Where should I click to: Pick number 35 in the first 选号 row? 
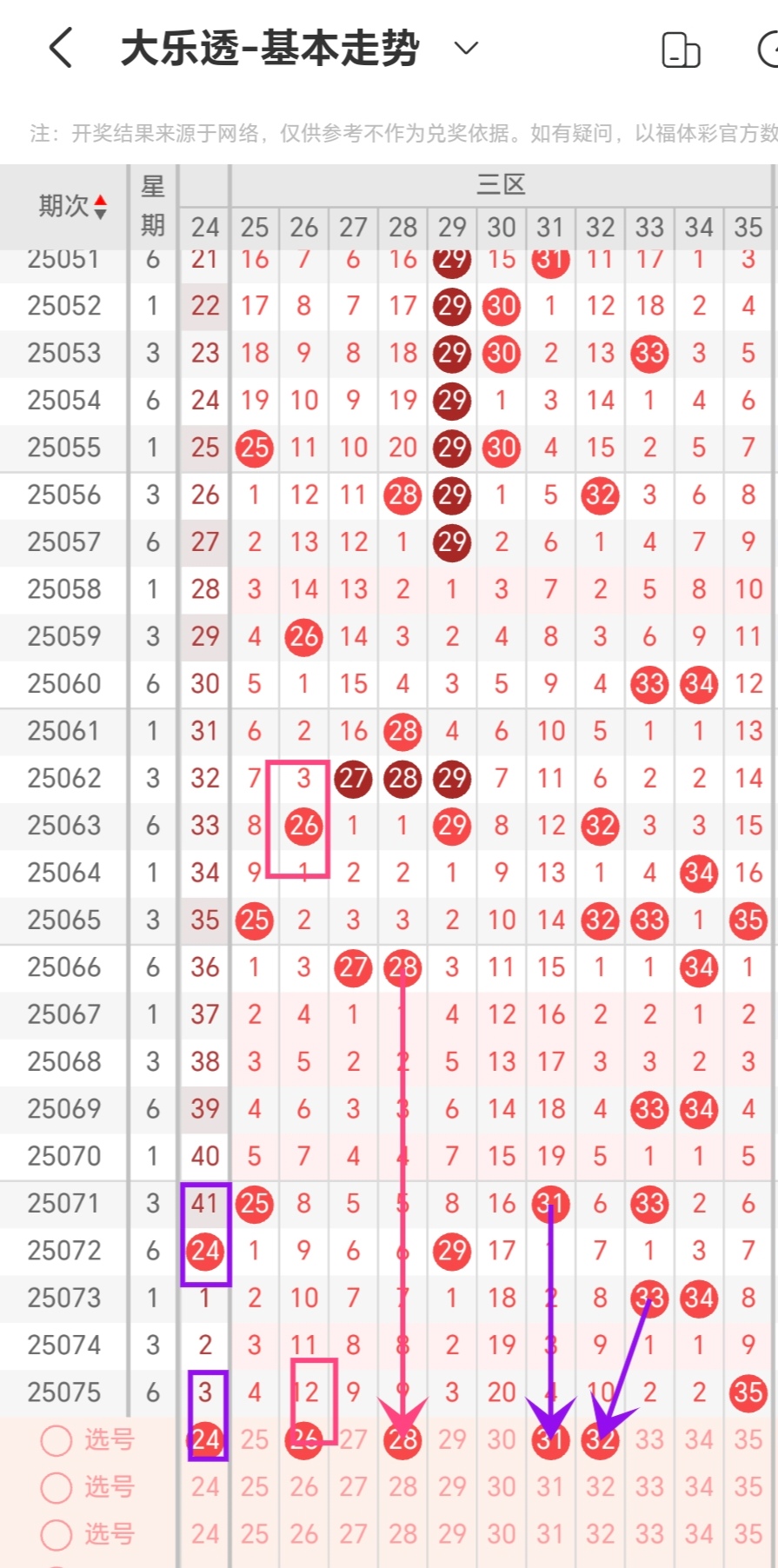tap(748, 1440)
